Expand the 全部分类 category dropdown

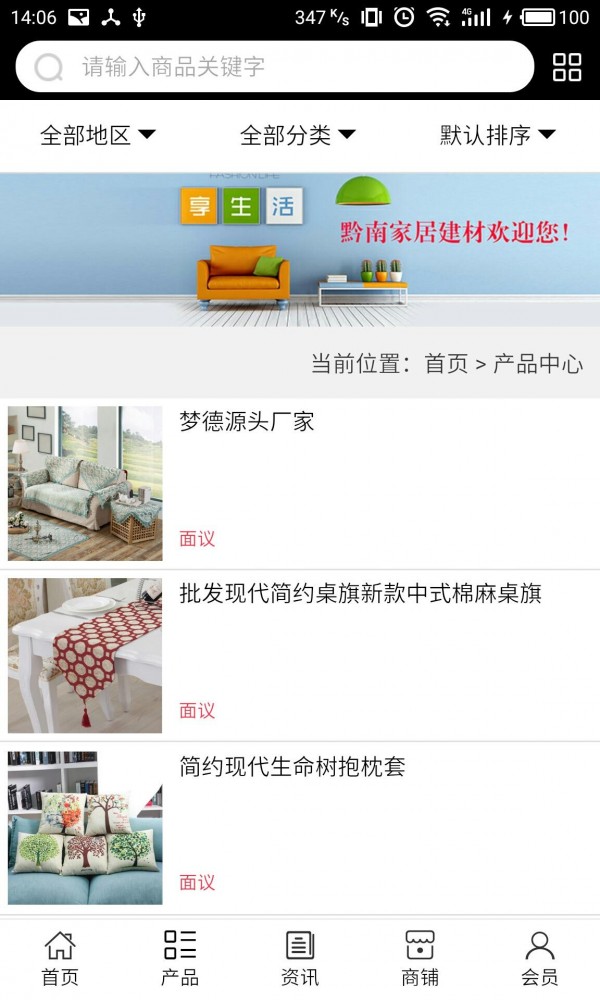[298, 135]
